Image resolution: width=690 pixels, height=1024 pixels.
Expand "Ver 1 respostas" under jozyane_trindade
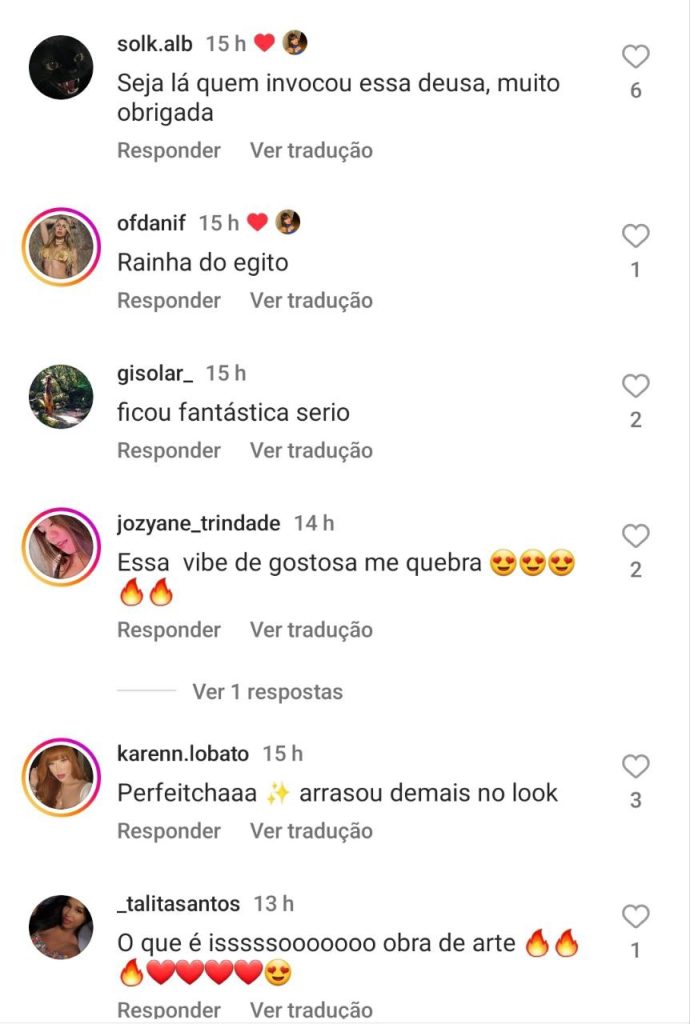pyautogui.click(x=267, y=692)
